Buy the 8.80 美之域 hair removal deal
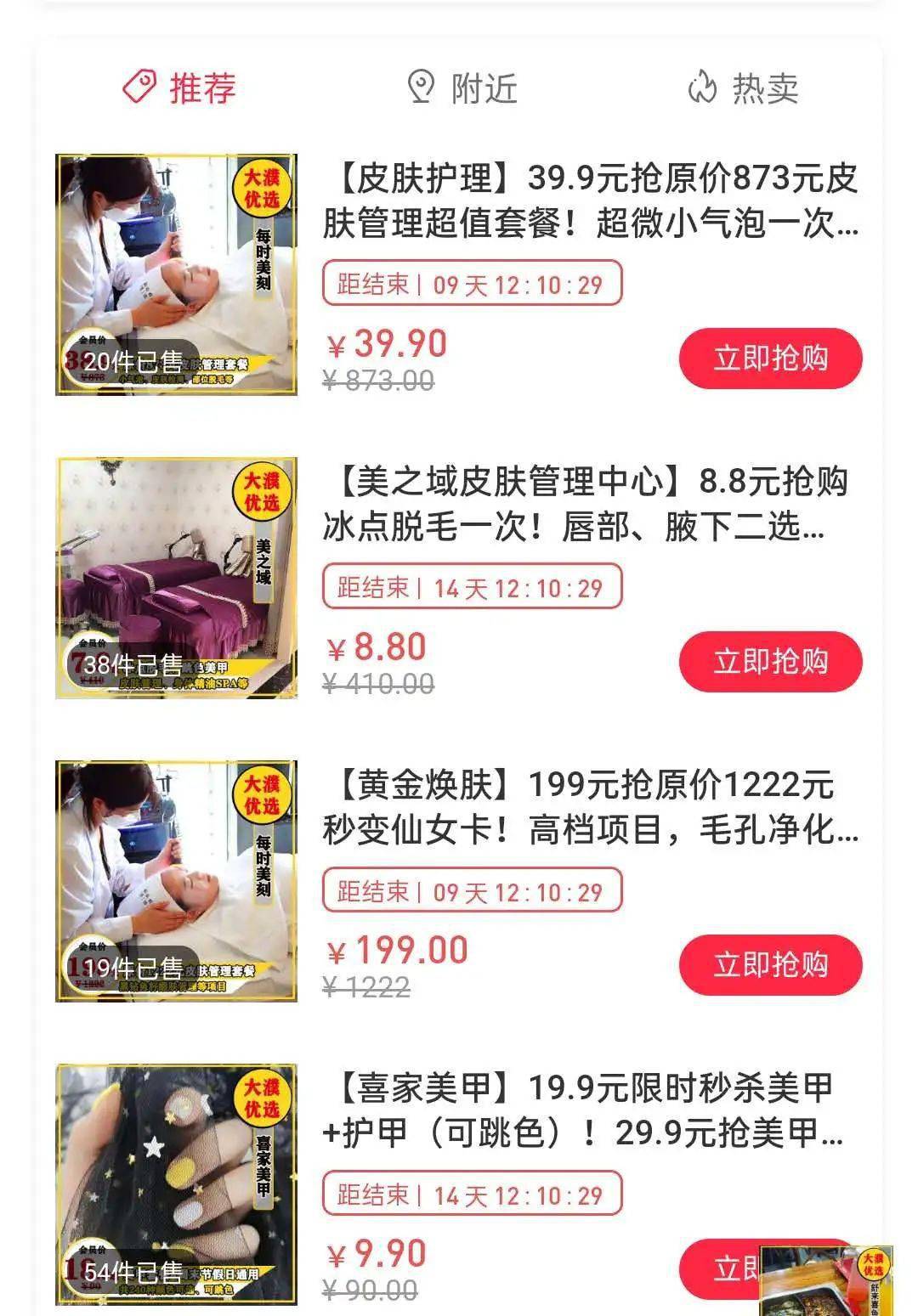The width and height of the screenshot is (918, 1316). click(x=770, y=662)
